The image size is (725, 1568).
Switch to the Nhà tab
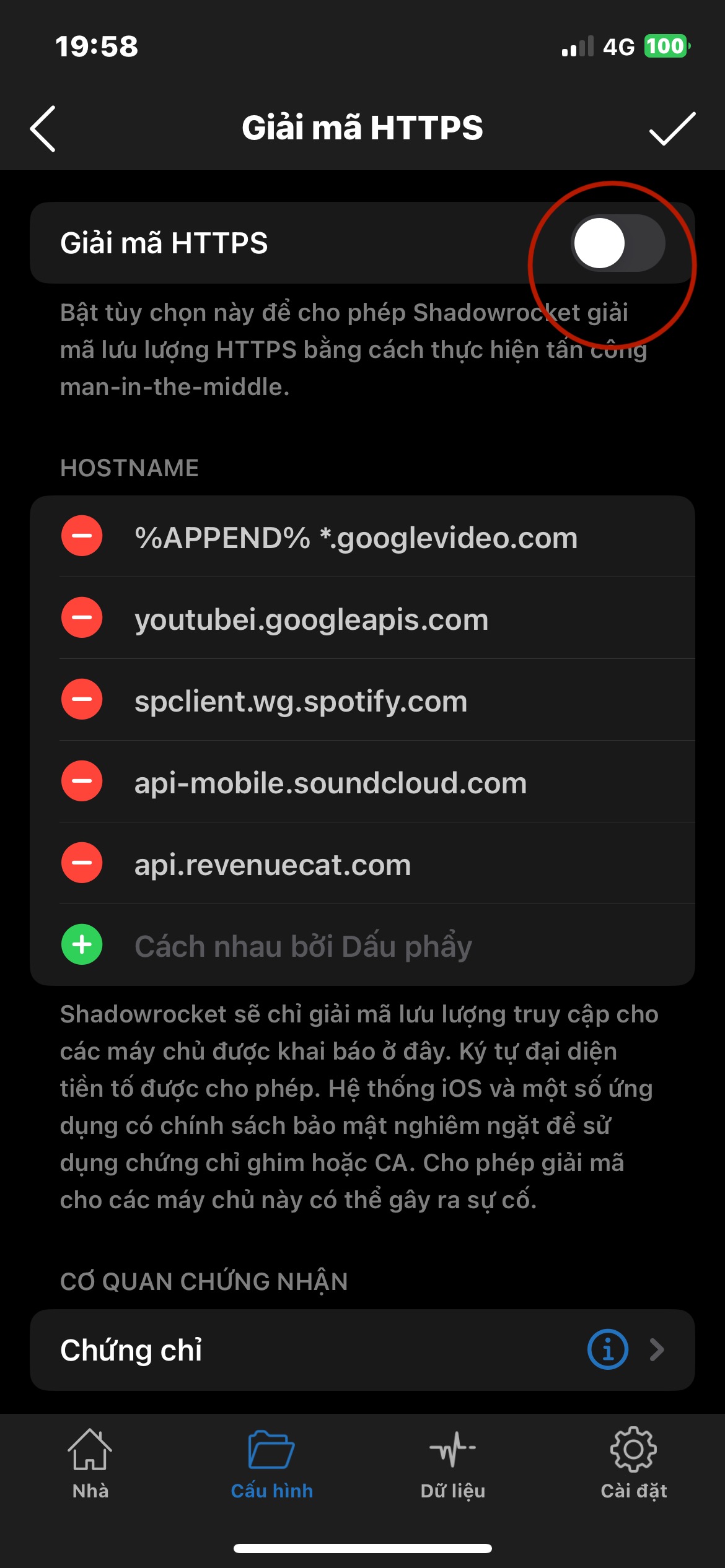pyautogui.click(x=90, y=1464)
